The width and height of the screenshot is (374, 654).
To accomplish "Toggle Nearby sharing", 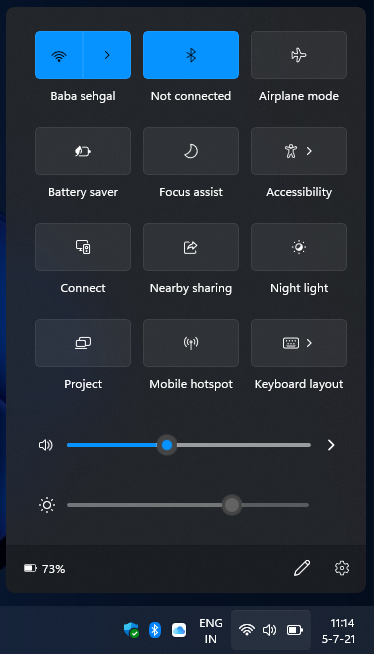I will pos(191,247).
